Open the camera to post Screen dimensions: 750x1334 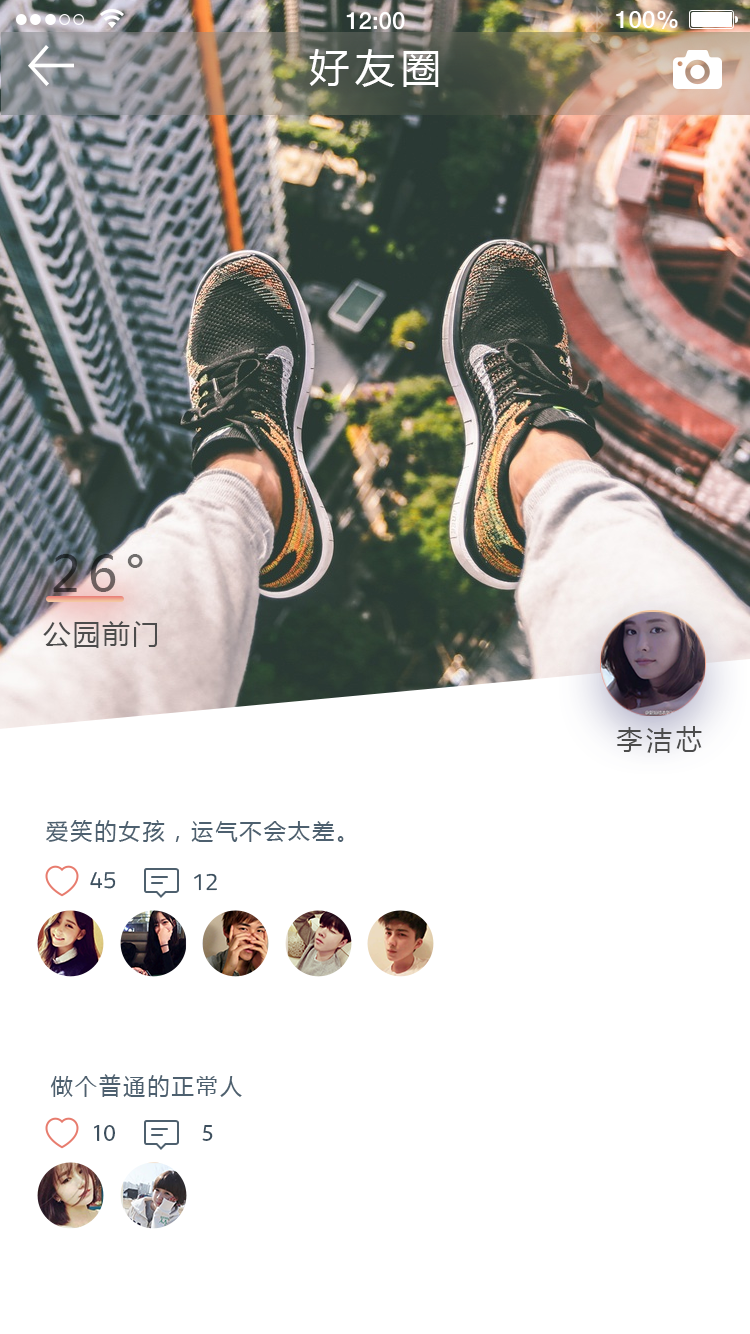tap(697, 70)
